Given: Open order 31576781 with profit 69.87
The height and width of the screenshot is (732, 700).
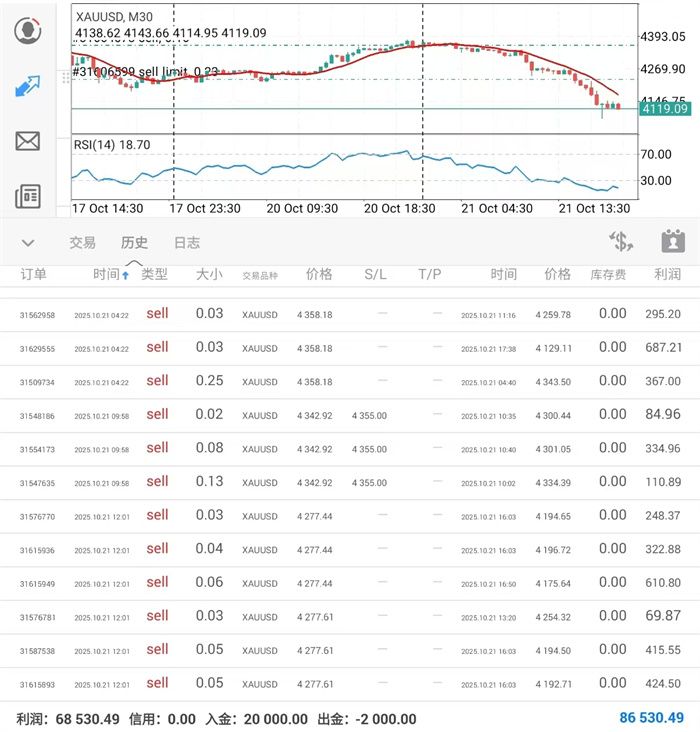Looking at the screenshot, I should (350, 616).
